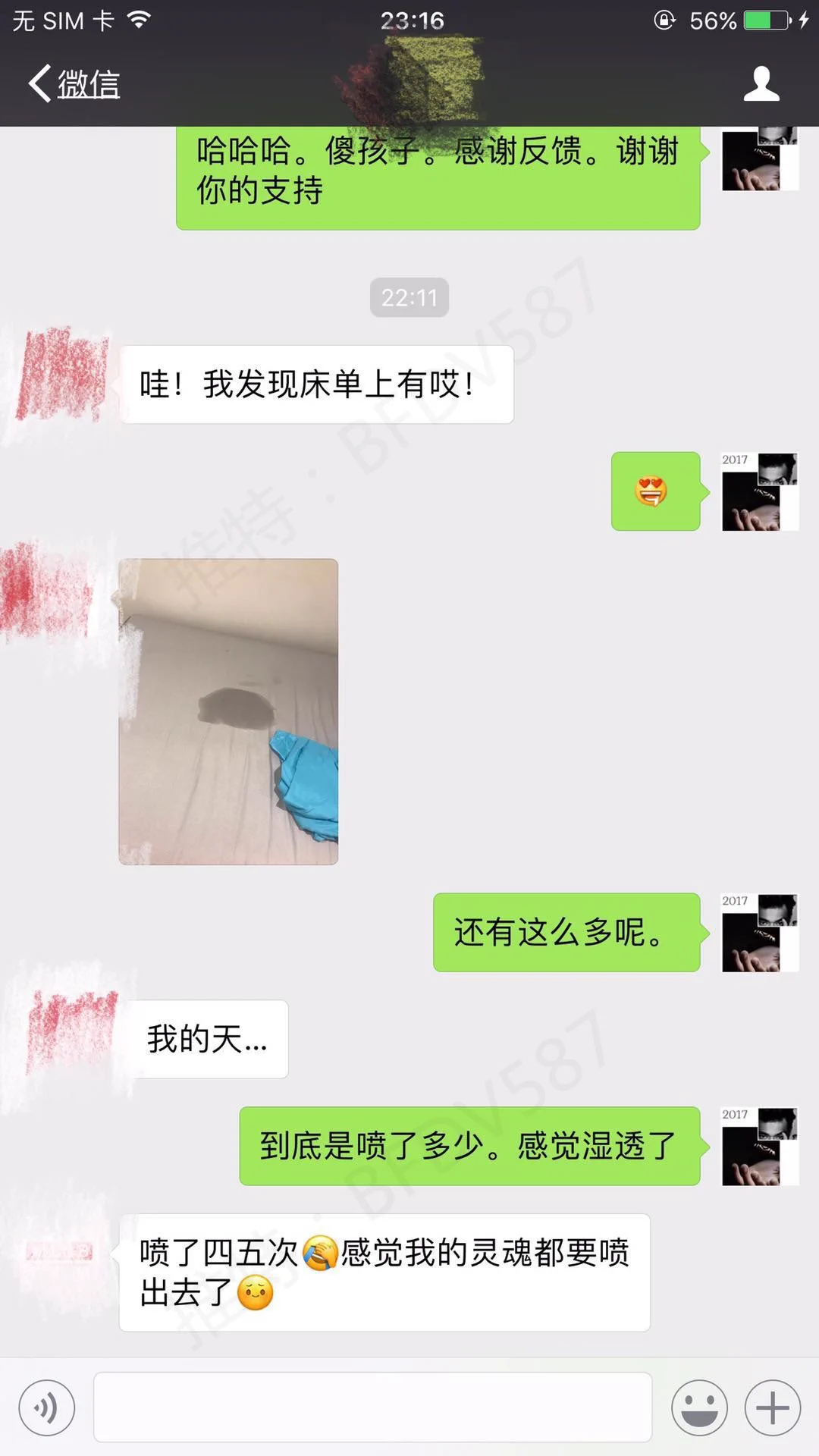819x1456 pixels.
Task: Focus the message text field
Action: tap(372, 1407)
